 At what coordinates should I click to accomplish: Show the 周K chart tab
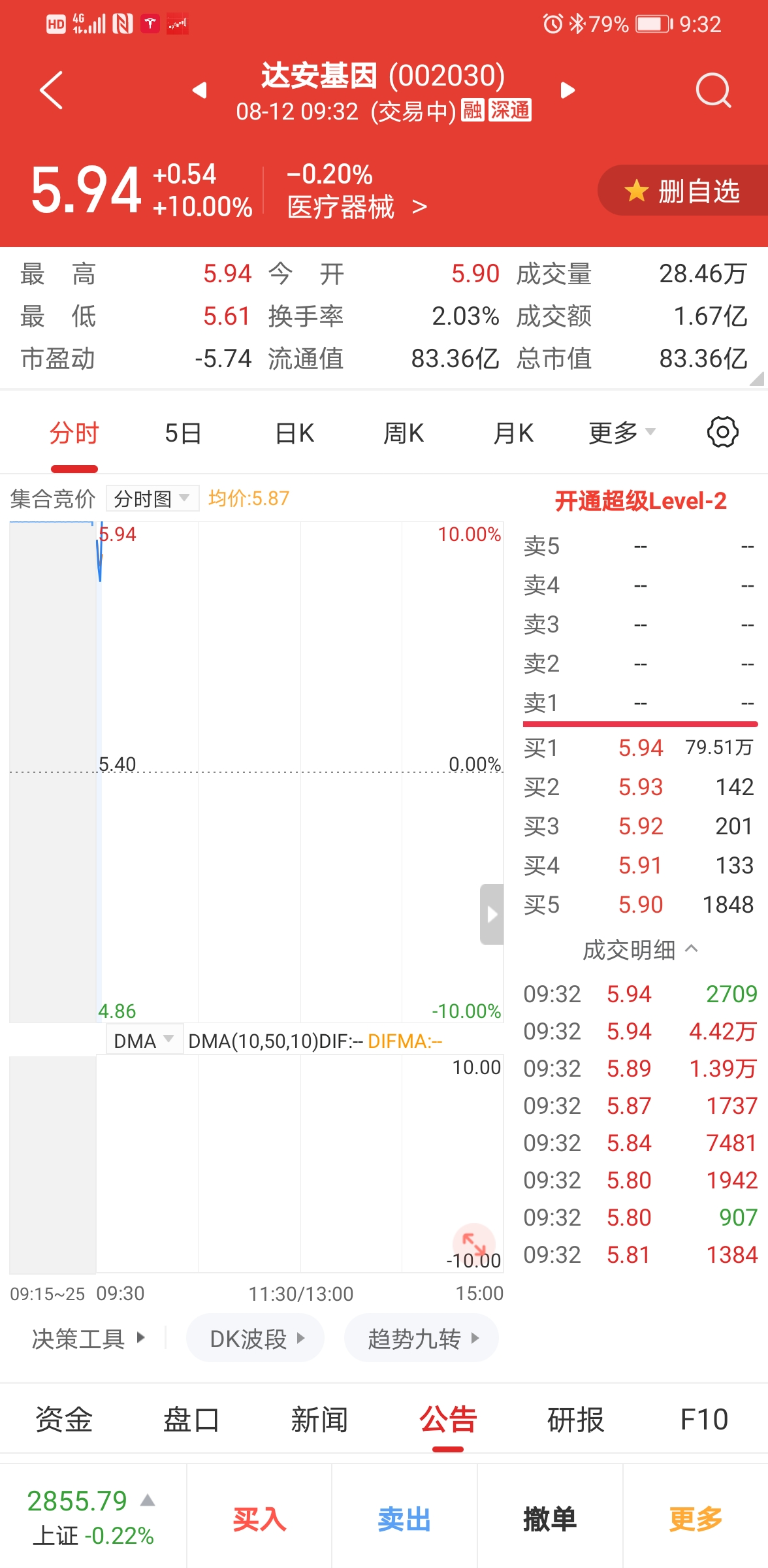(x=404, y=433)
